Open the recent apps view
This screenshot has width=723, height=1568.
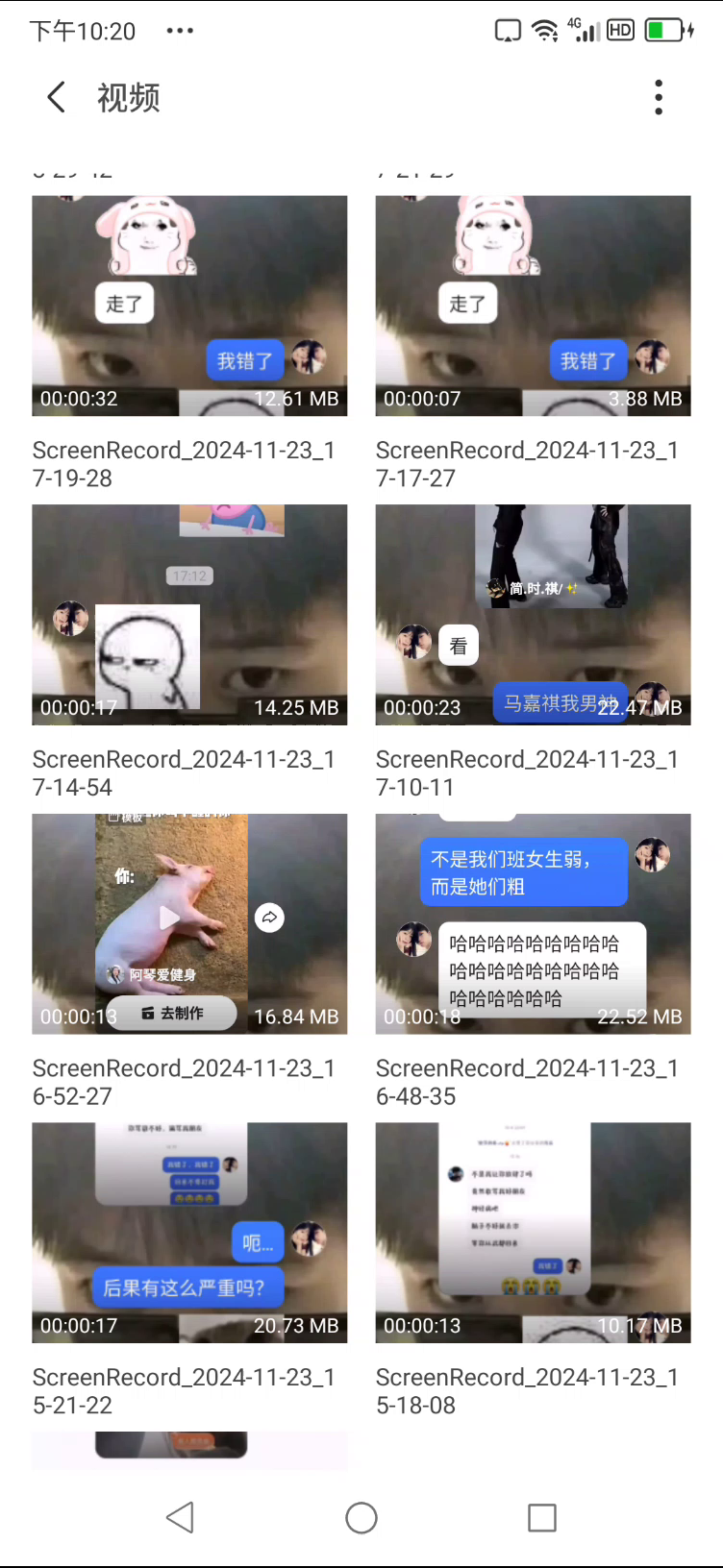pos(542,1518)
